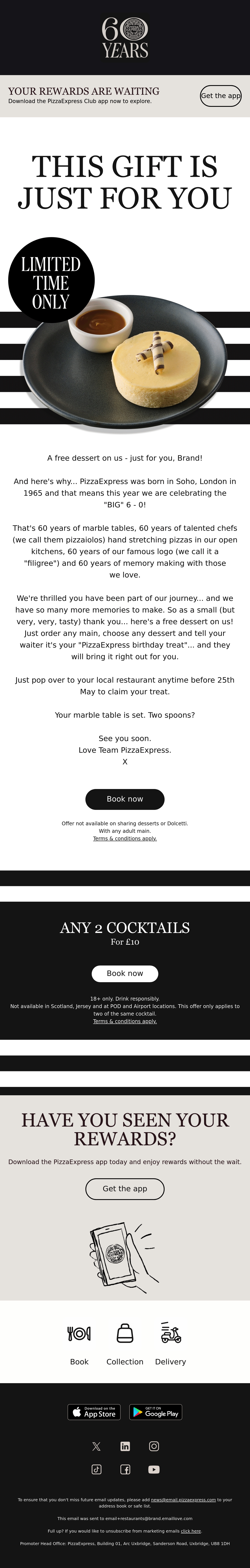250x1568 pixels.
Task: Visit the Facebook page icon
Action: (125, 1469)
